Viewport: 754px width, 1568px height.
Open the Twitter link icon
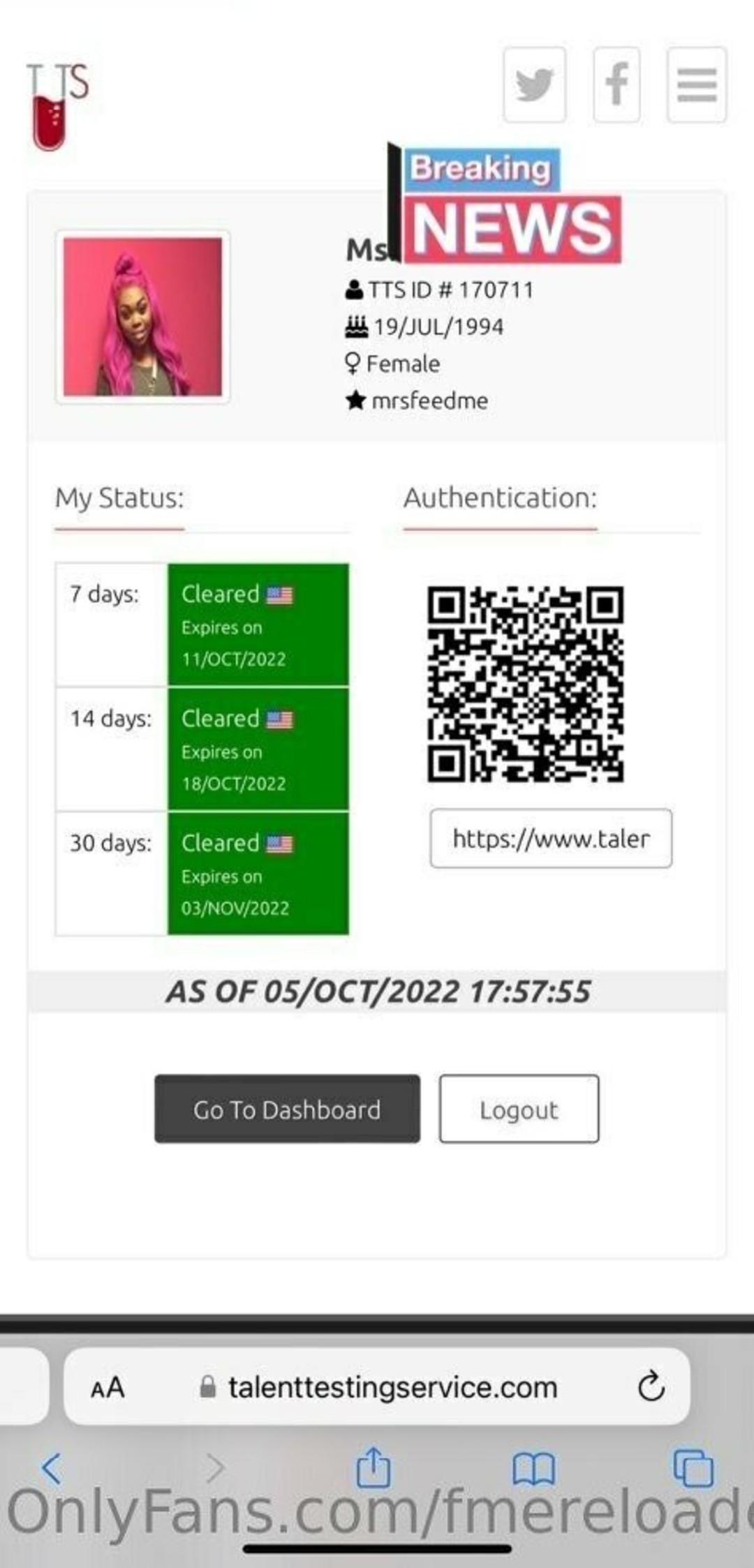tap(534, 85)
